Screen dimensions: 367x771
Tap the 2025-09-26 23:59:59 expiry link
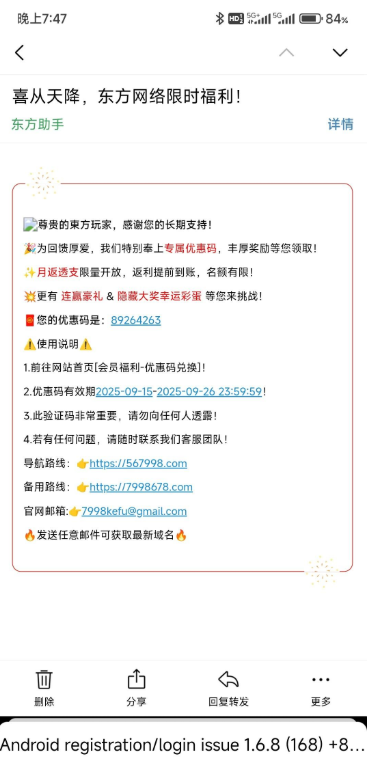click(x=209, y=392)
